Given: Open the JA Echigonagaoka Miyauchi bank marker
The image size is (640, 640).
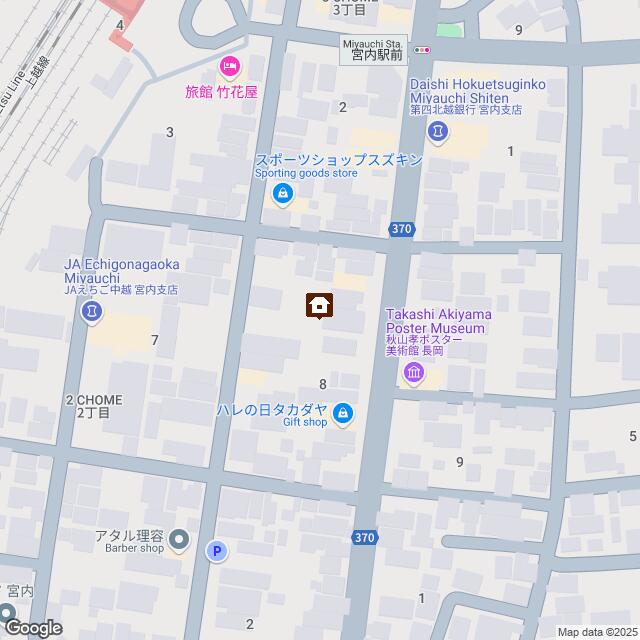Looking at the screenshot, I should pos(91,313).
